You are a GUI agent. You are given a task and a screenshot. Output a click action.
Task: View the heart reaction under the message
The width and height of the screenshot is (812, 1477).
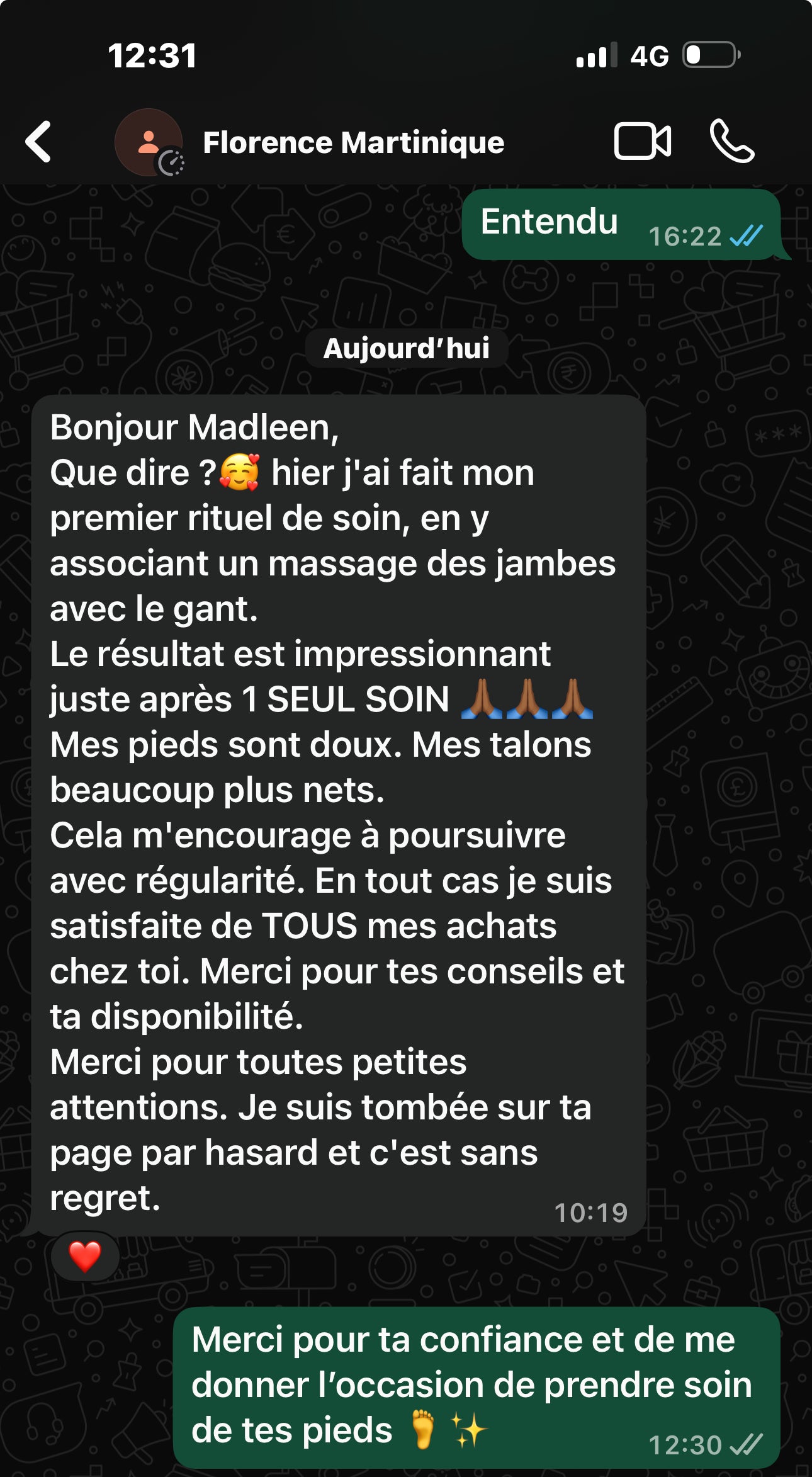coord(85,1257)
